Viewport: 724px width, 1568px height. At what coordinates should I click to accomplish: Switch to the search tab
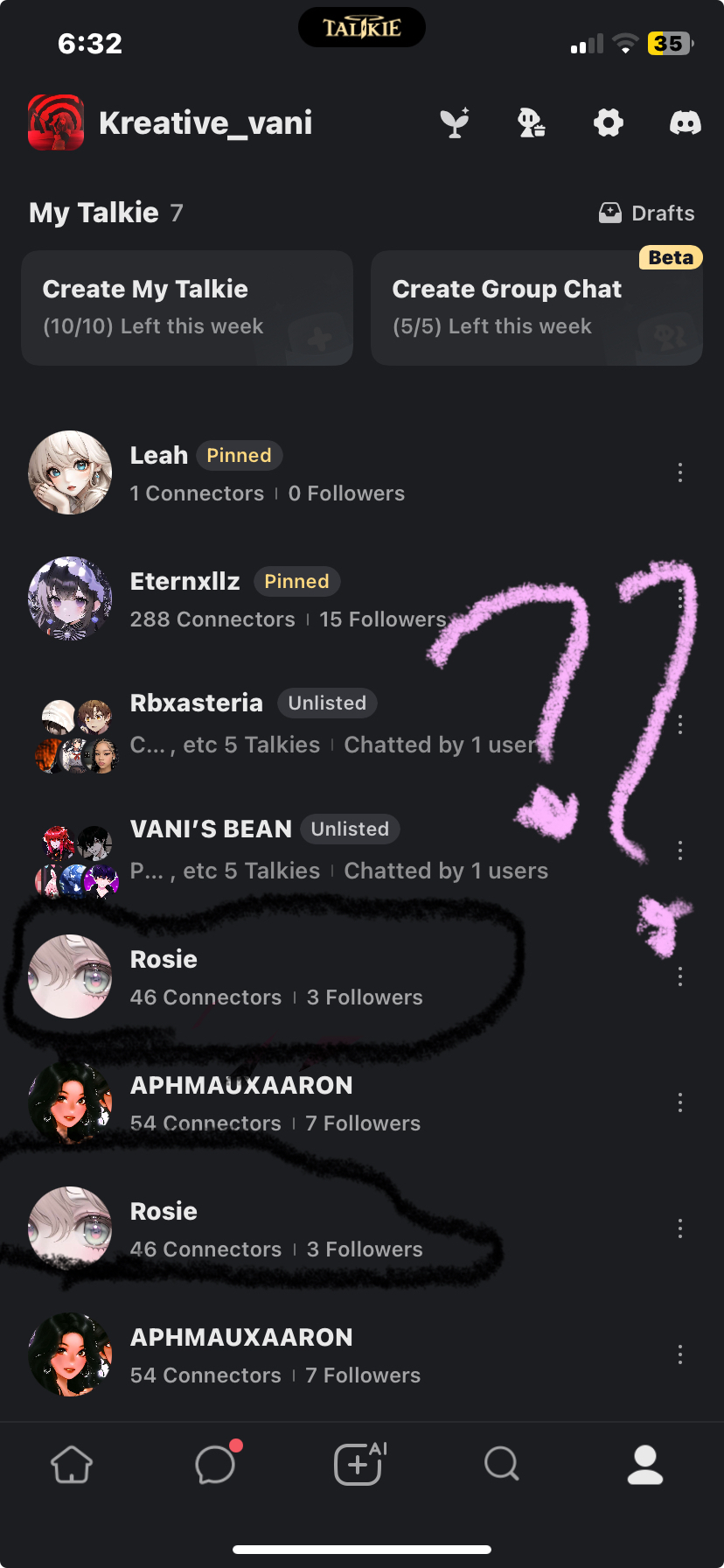502,1464
